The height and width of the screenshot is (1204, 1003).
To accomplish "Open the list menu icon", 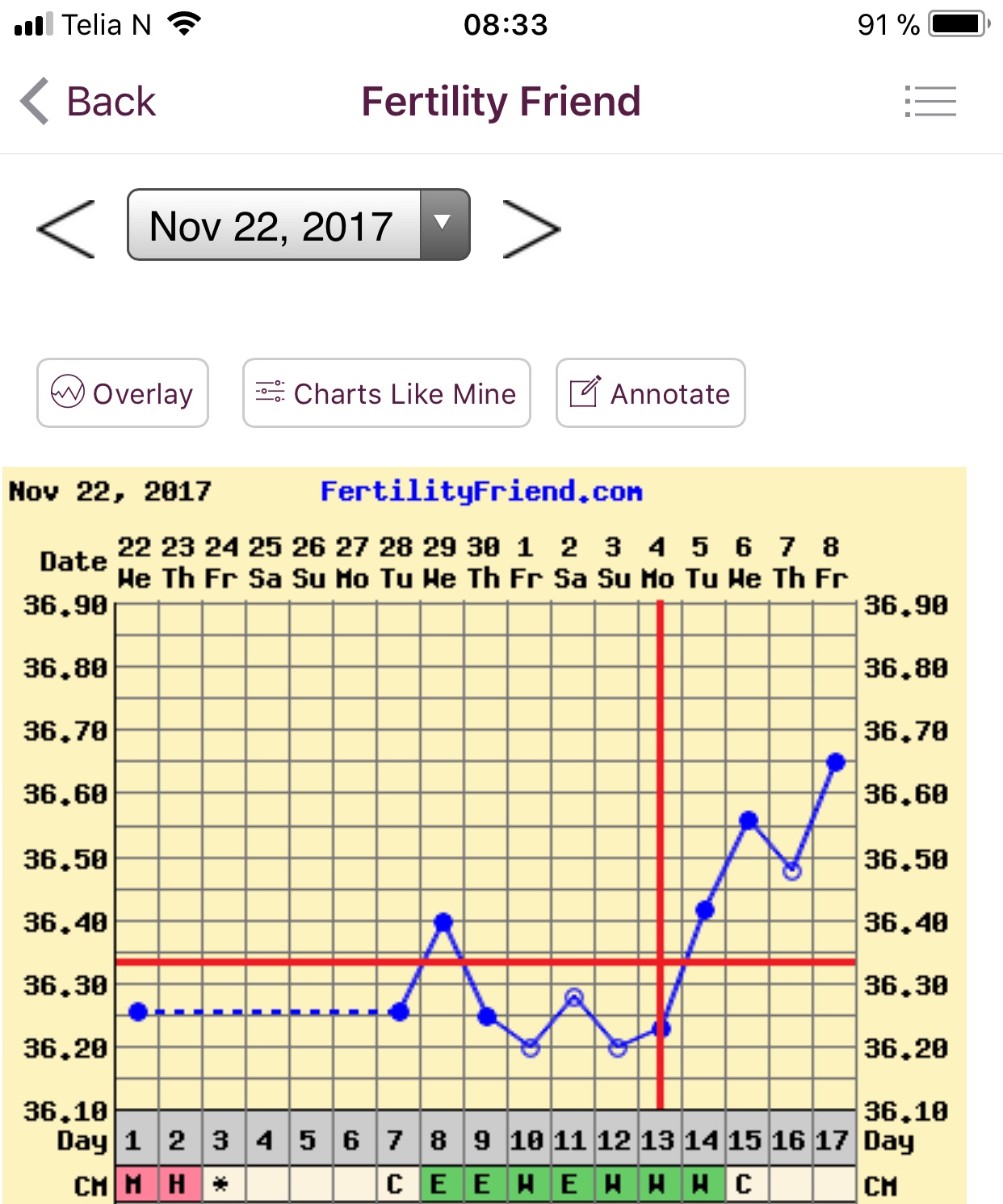I will [930, 102].
